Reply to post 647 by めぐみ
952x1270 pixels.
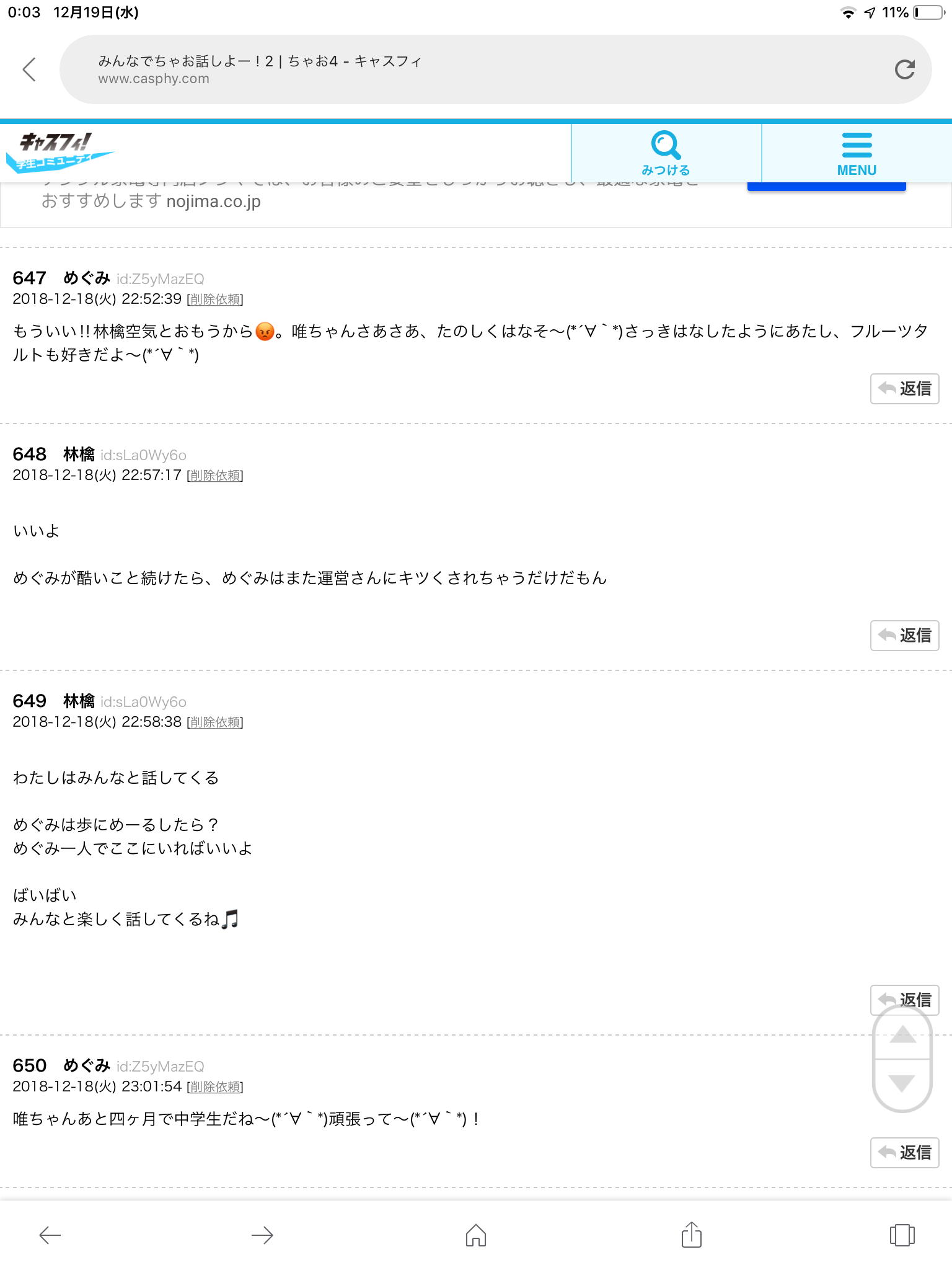pos(904,389)
